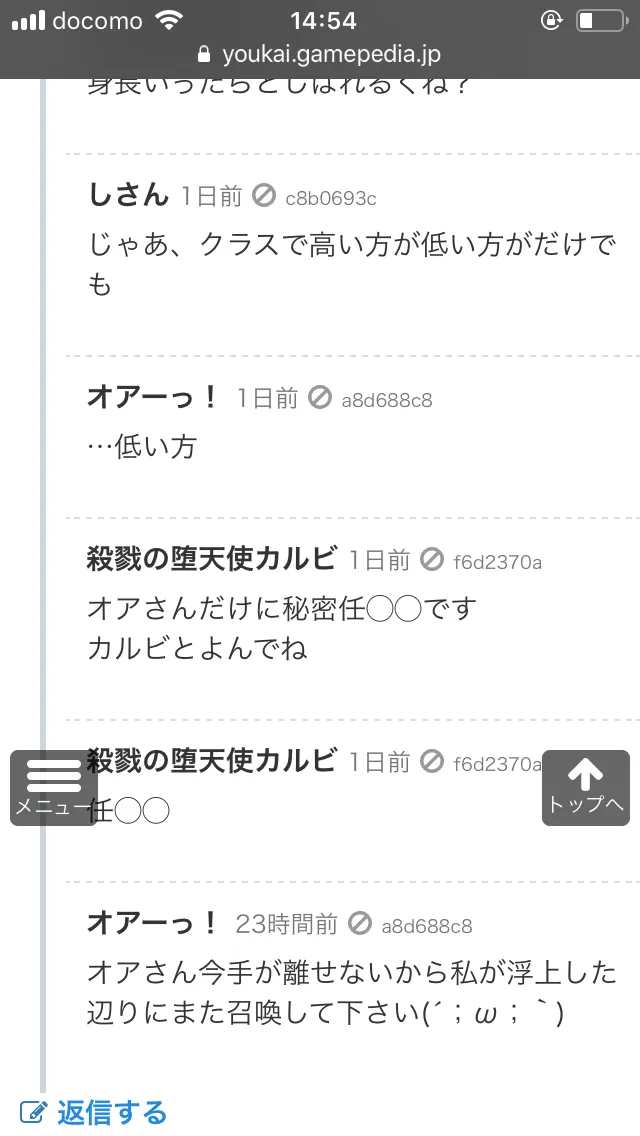Jump back up with トップへ button
Screen dimensions: 640x1136
point(586,788)
